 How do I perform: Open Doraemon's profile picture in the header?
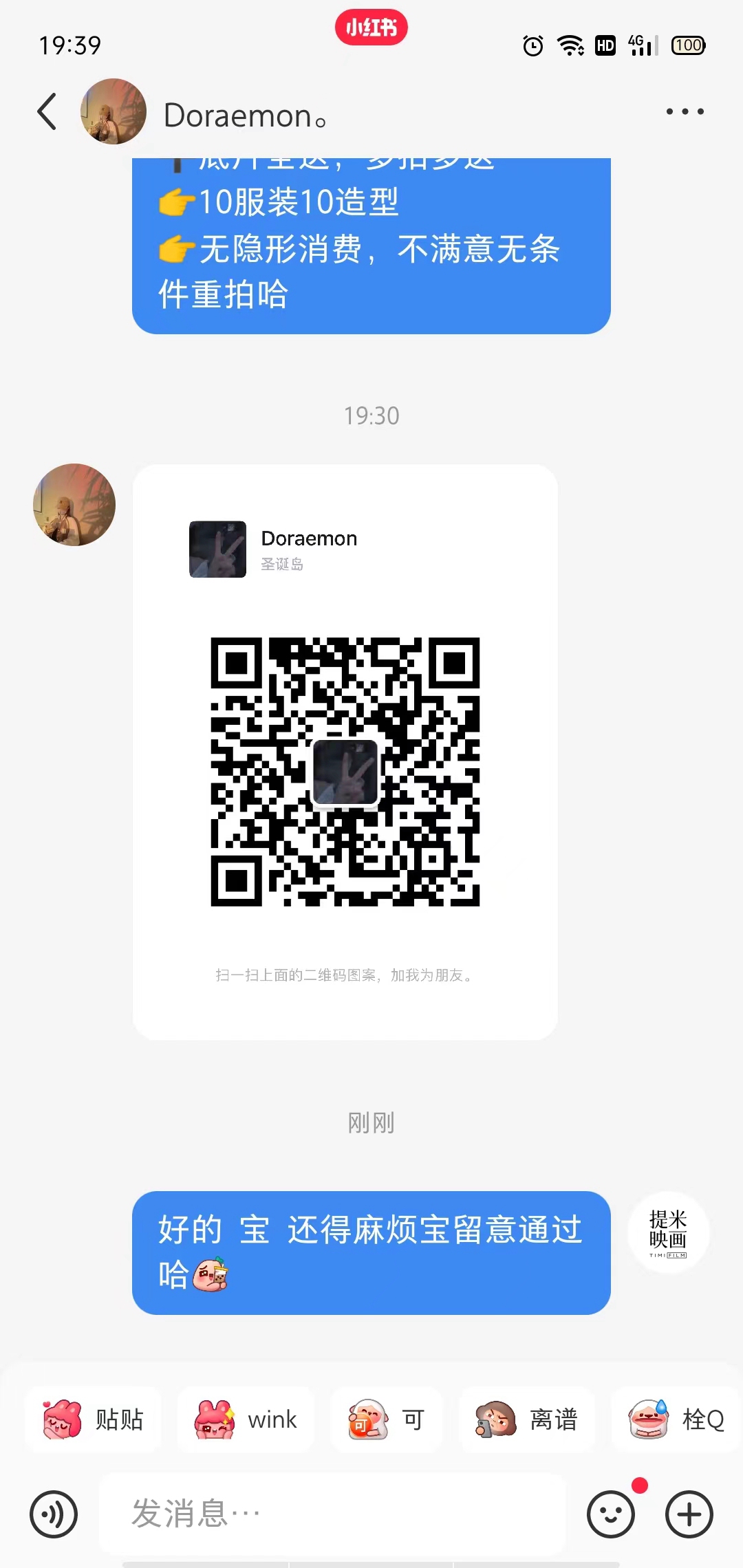[x=114, y=111]
